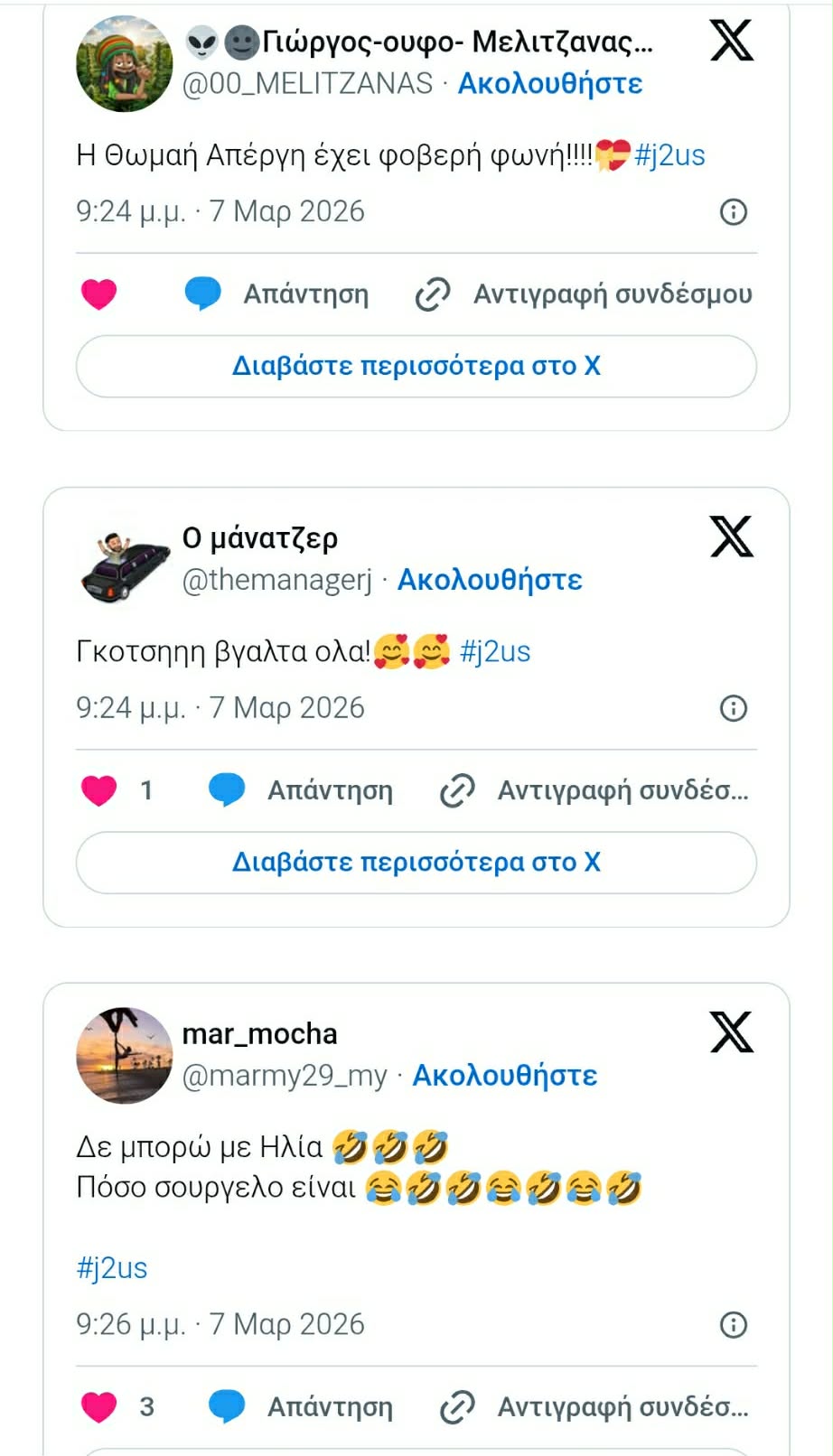Open info icon on @00_MELITZANAS tweet
The width and height of the screenshot is (833, 1456).
click(x=733, y=212)
